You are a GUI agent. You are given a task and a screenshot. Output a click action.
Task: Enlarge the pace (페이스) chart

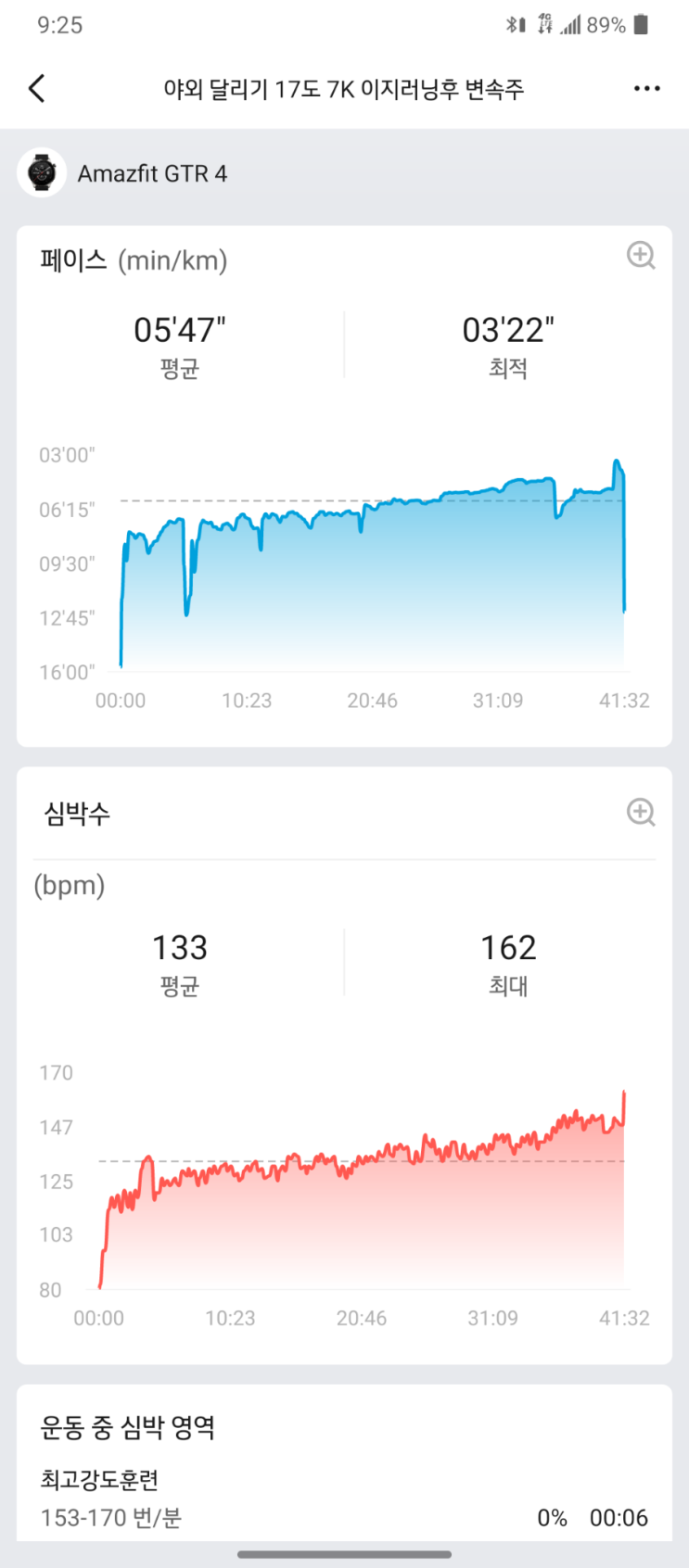[641, 255]
